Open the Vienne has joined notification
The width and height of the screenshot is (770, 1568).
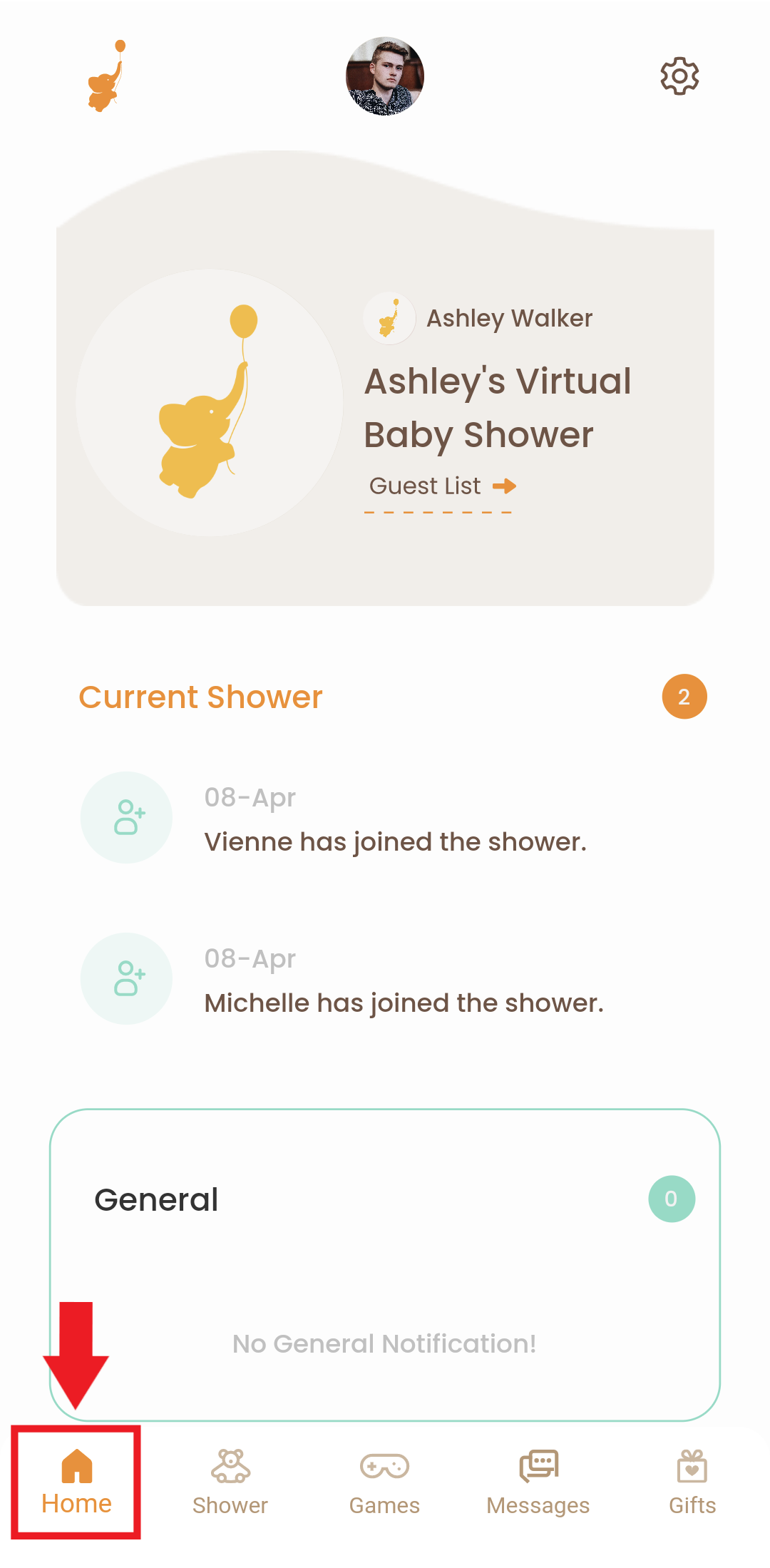click(x=395, y=841)
